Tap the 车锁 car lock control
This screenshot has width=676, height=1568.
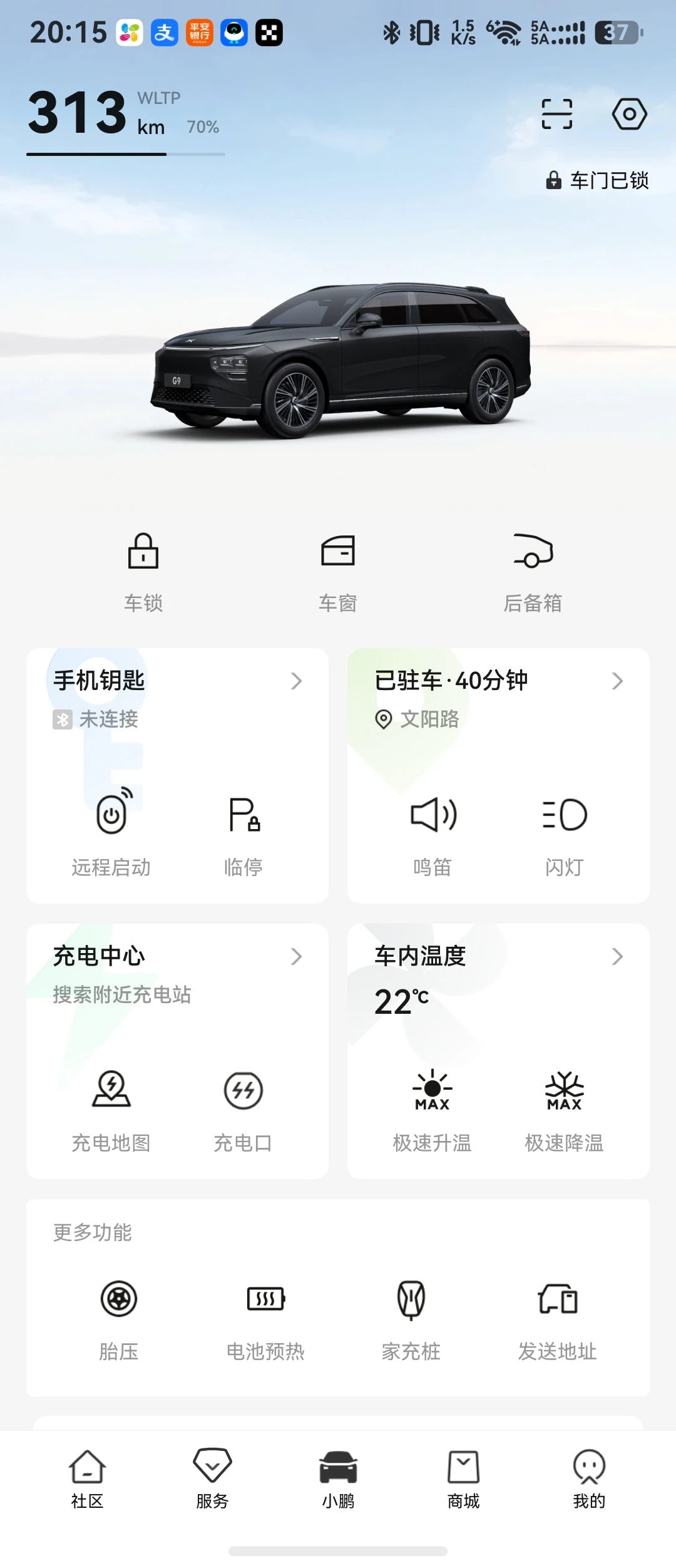[143, 570]
